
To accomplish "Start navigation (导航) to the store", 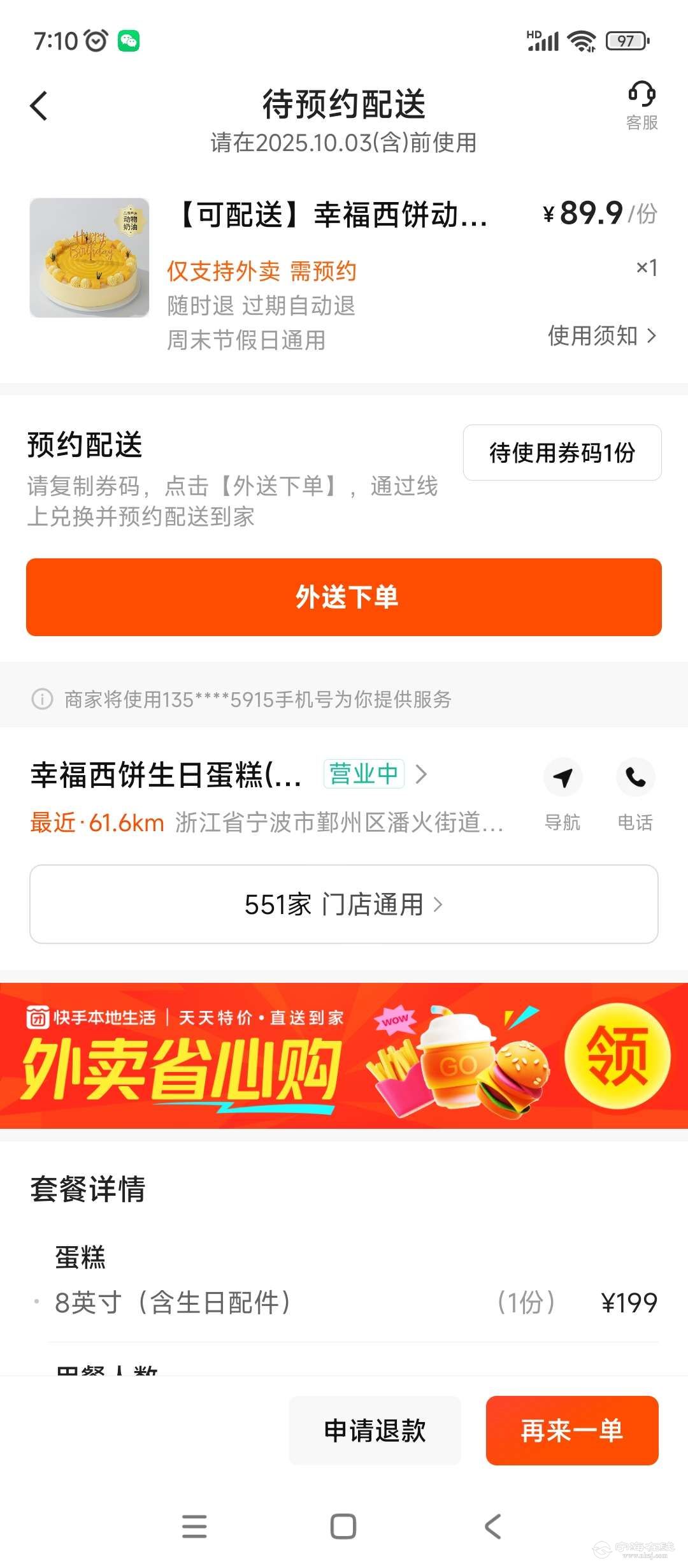I will pyautogui.click(x=563, y=794).
